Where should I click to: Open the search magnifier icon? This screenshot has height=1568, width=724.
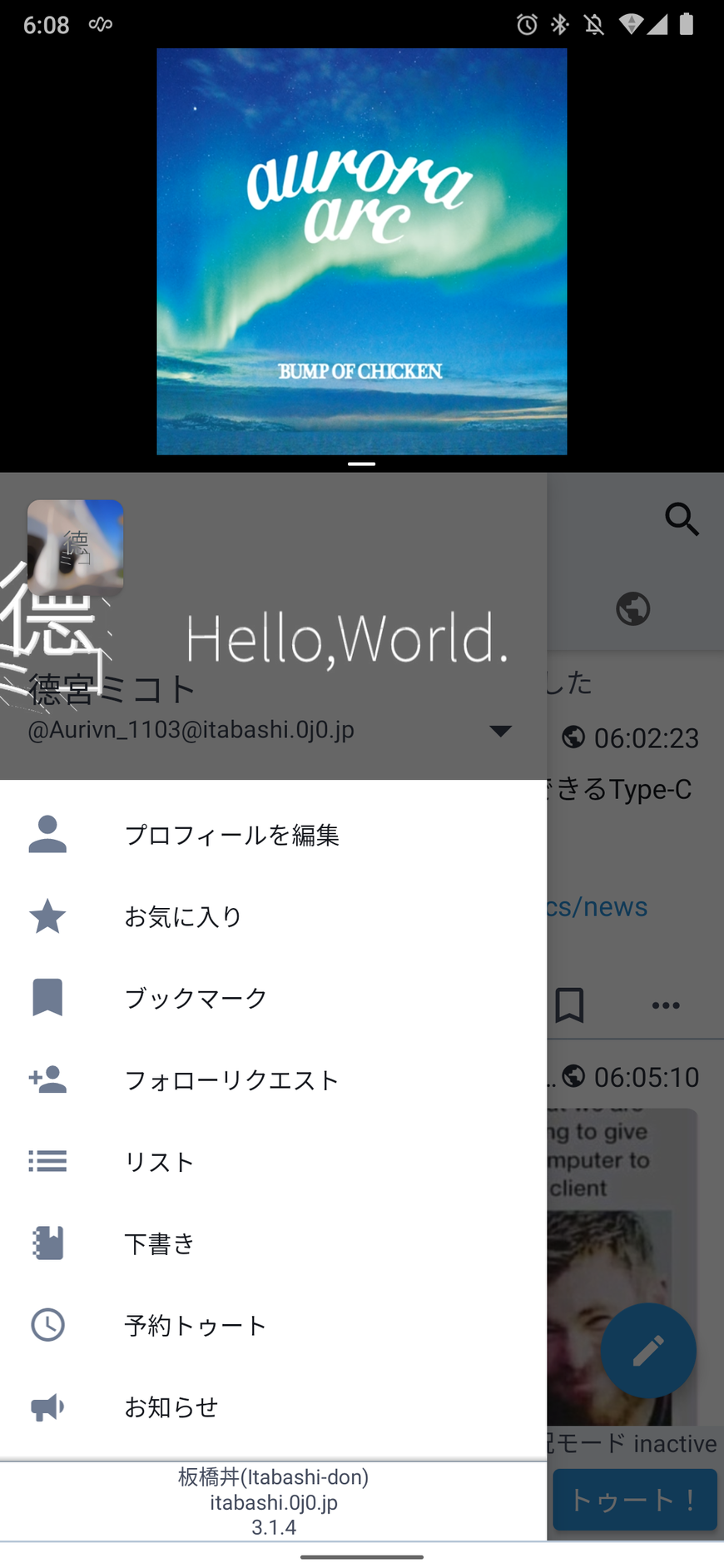(x=682, y=519)
